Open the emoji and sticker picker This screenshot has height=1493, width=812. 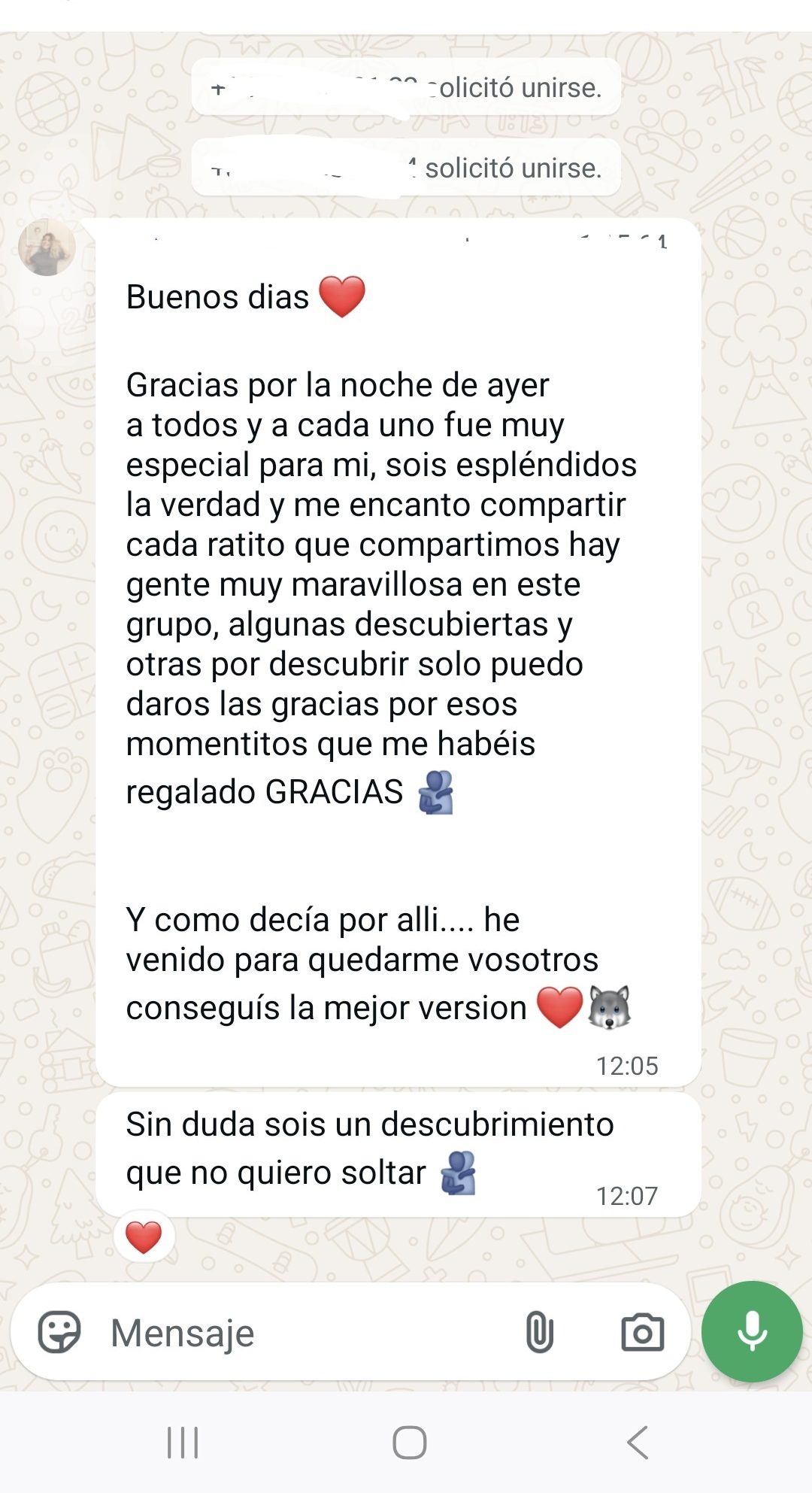click(x=59, y=1332)
